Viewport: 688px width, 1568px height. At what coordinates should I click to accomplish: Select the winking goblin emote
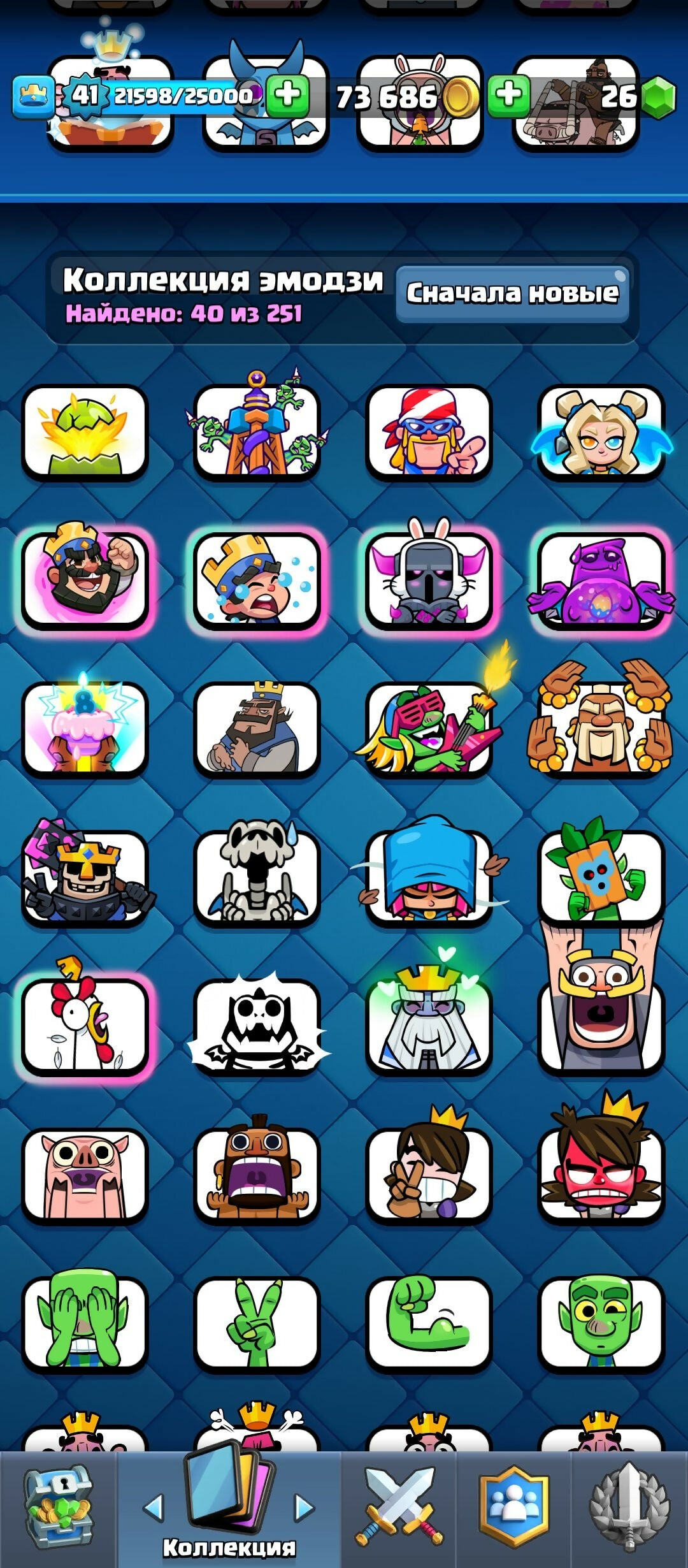coord(601,1323)
